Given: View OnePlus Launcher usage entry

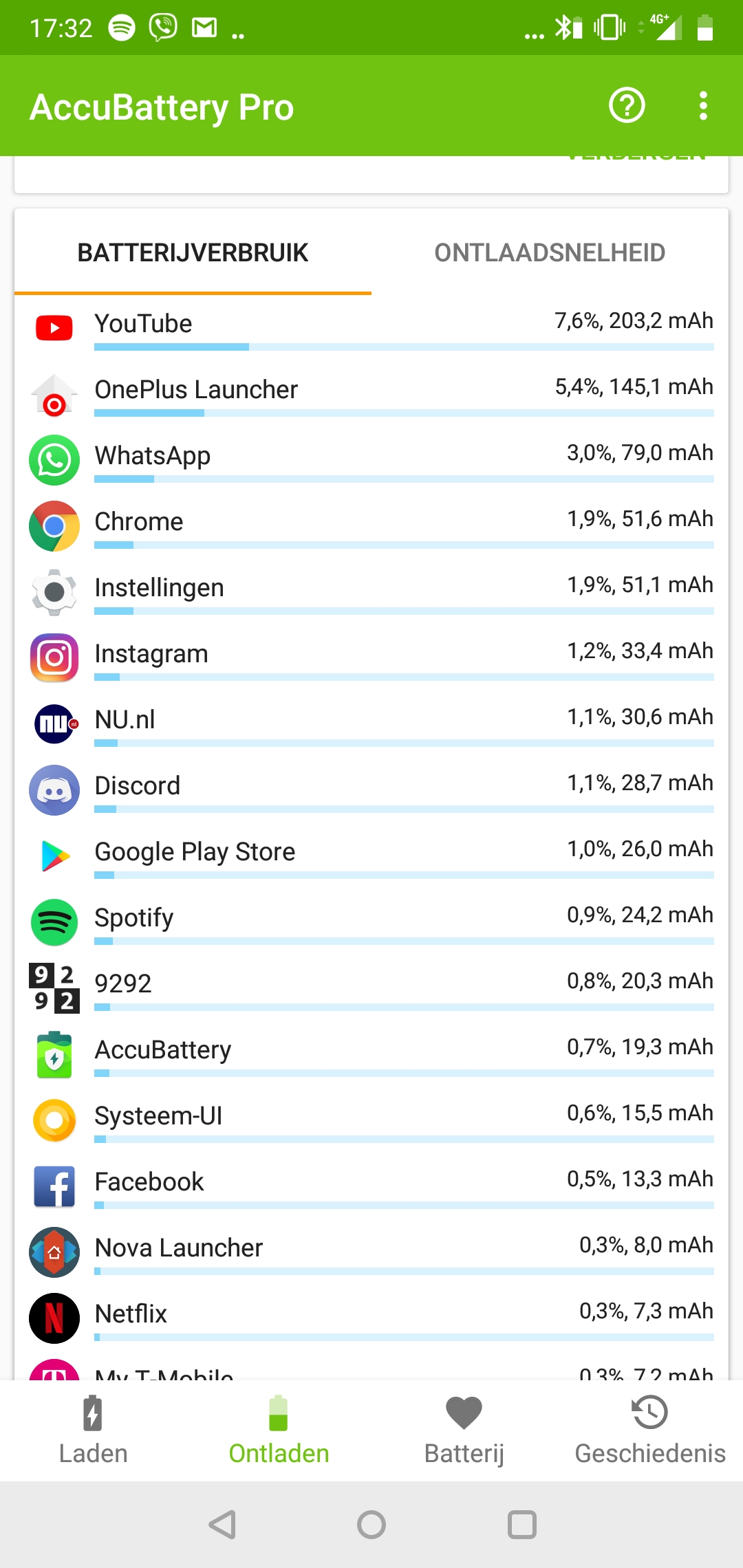Looking at the screenshot, I should tap(371, 393).
